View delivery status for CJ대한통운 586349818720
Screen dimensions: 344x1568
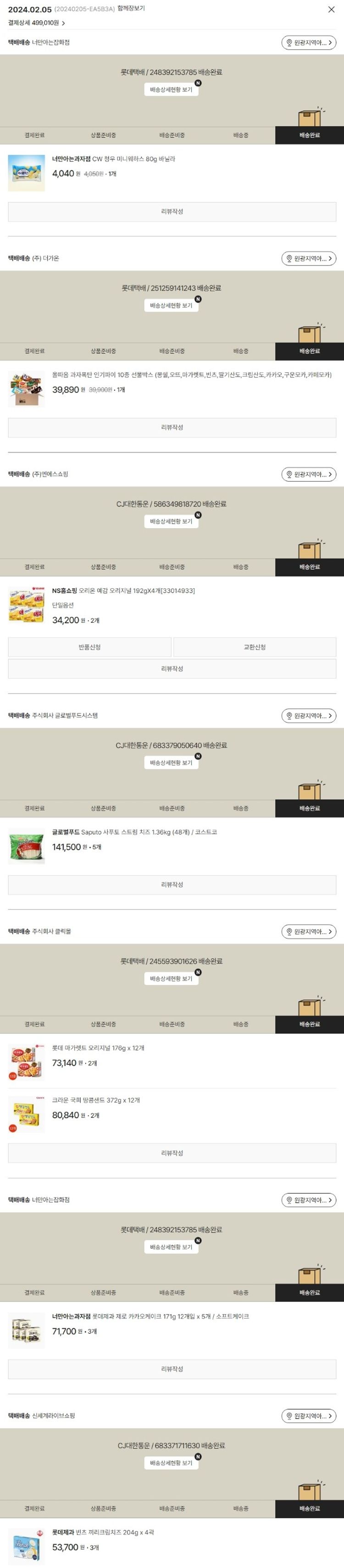171,522
